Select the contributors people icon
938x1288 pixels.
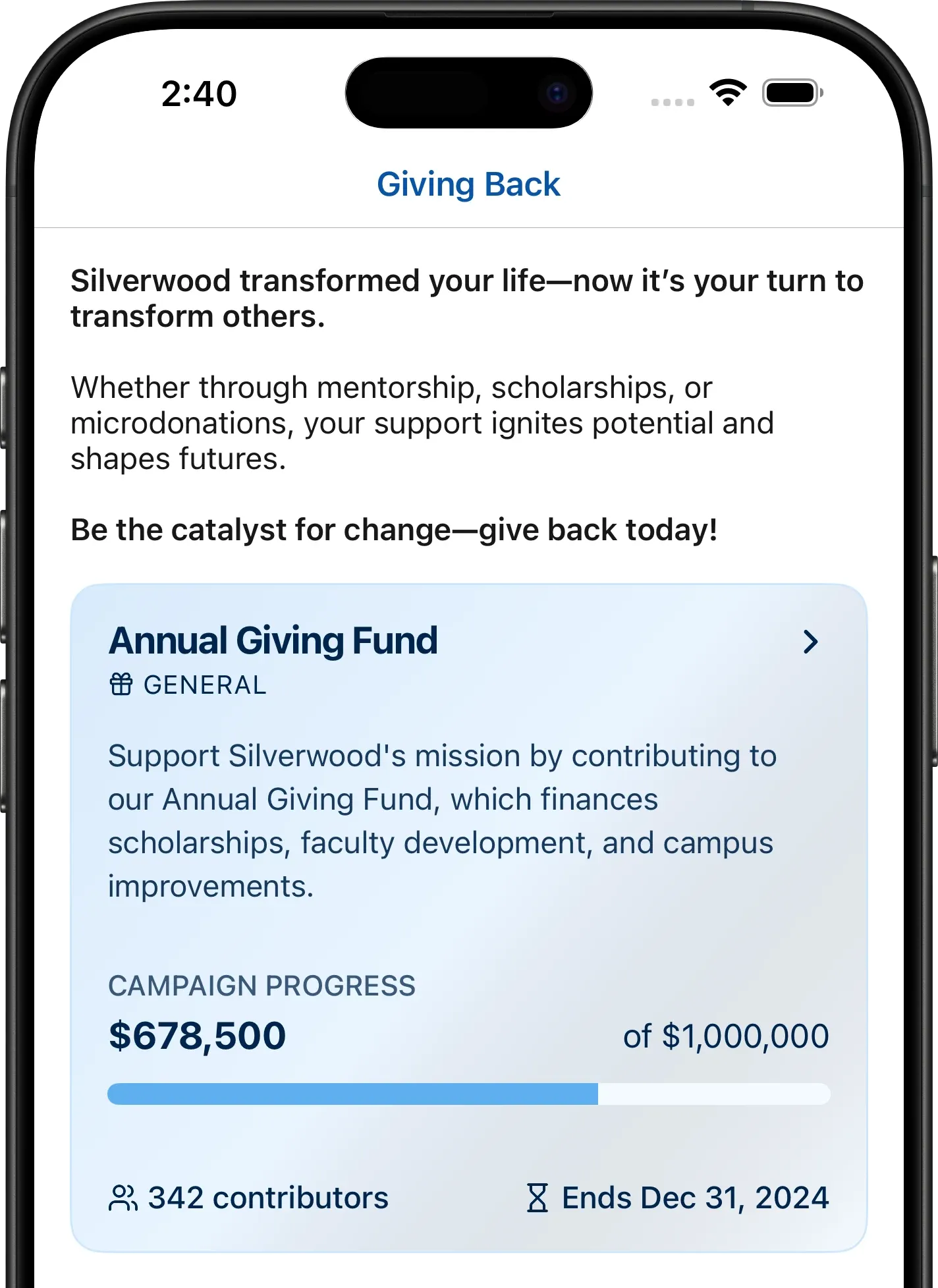[123, 1198]
